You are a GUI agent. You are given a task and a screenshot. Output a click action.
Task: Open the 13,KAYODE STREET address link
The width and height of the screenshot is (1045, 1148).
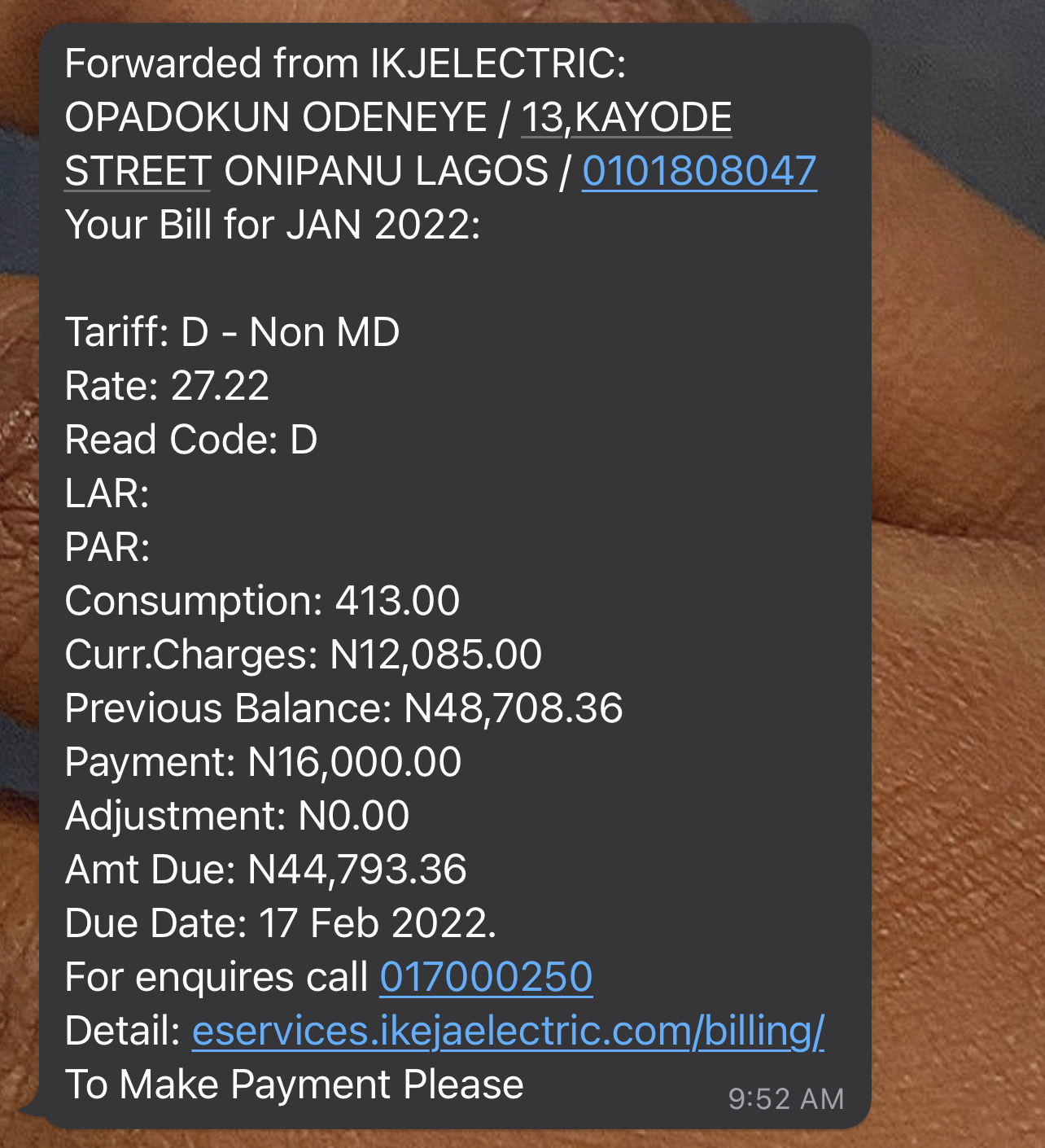[x=627, y=118]
